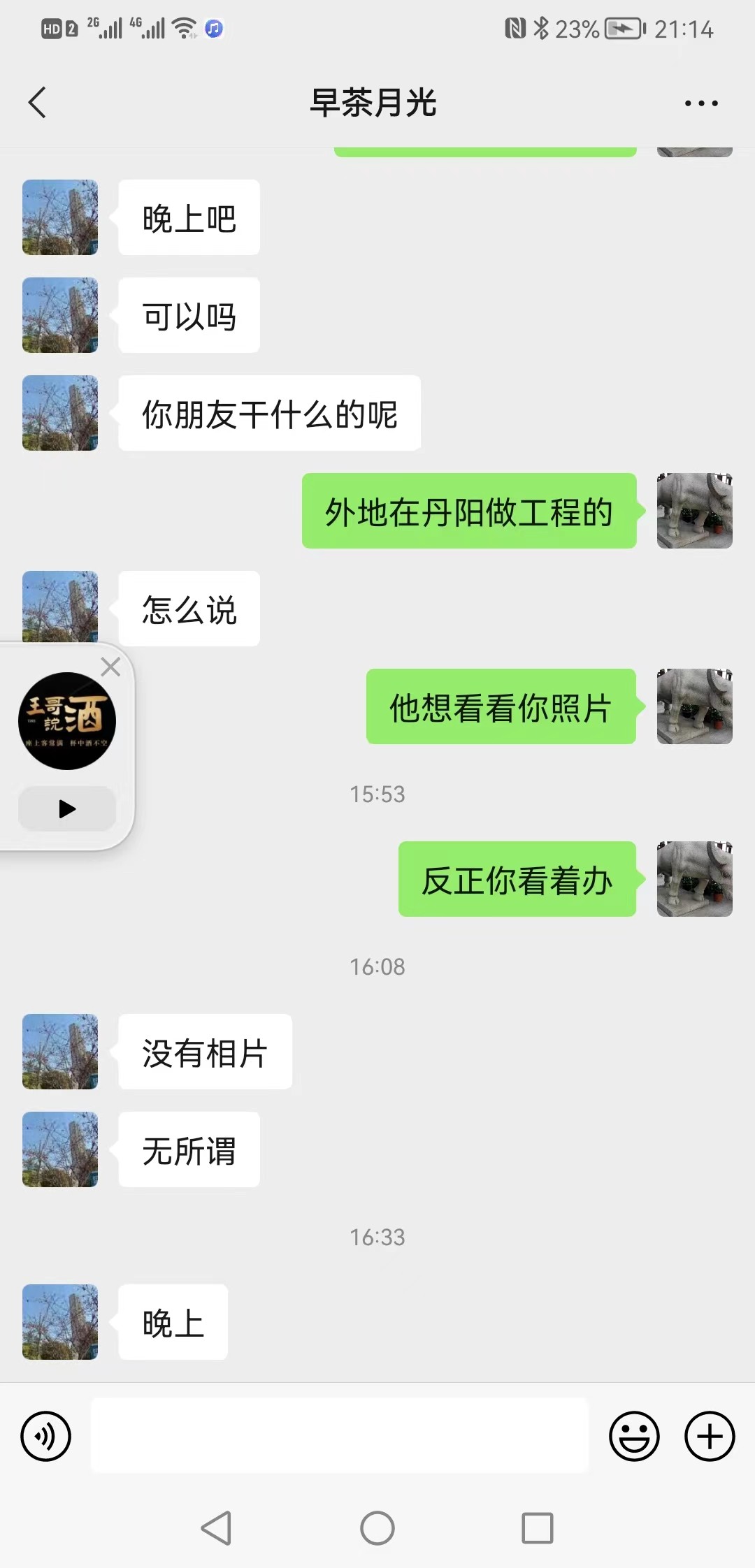Open the emoji sticker panel
The height and width of the screenshot is (1568, 755).
634,1437
